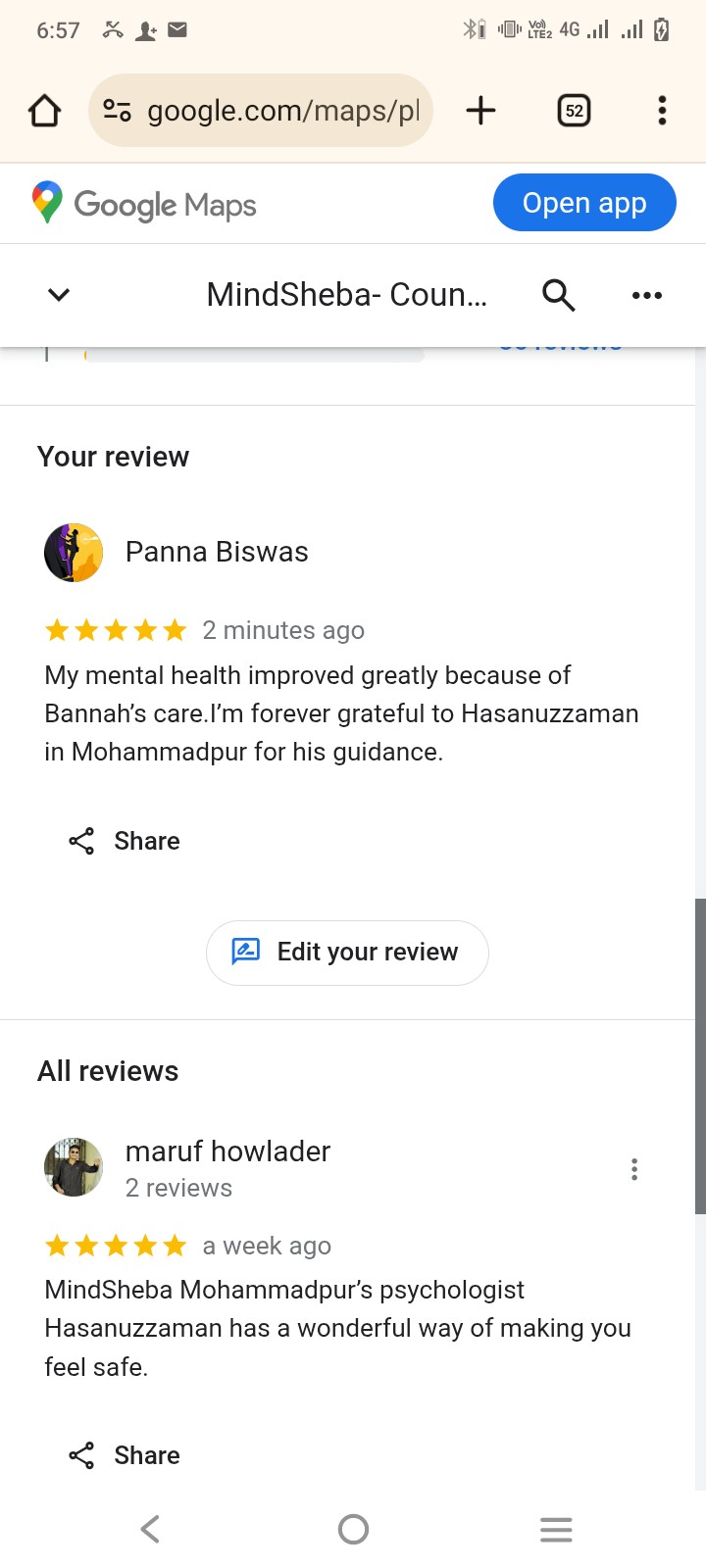Open a new browser tab
706x1568 pixels.
(x=480, y=111)
